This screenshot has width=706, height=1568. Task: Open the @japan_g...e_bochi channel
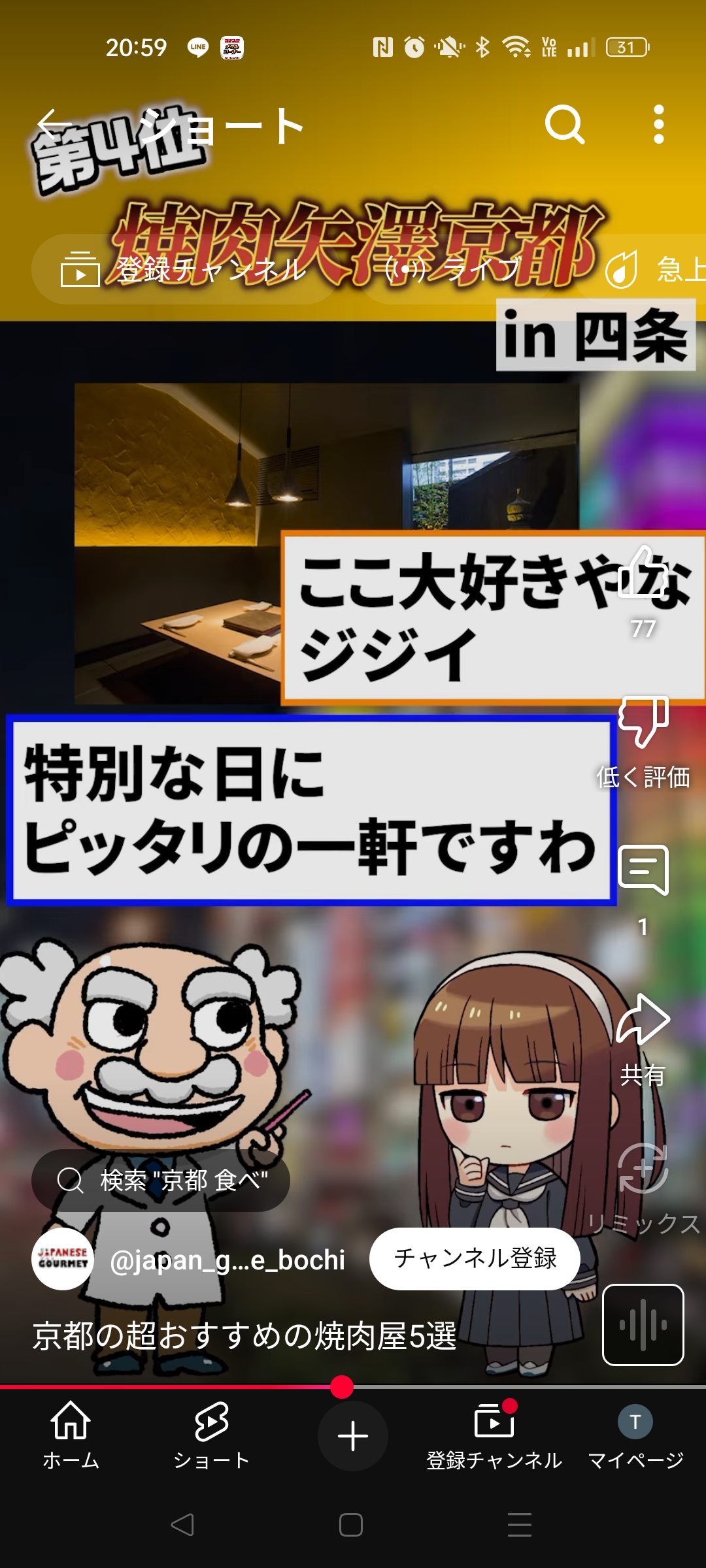pos(227,1260)
